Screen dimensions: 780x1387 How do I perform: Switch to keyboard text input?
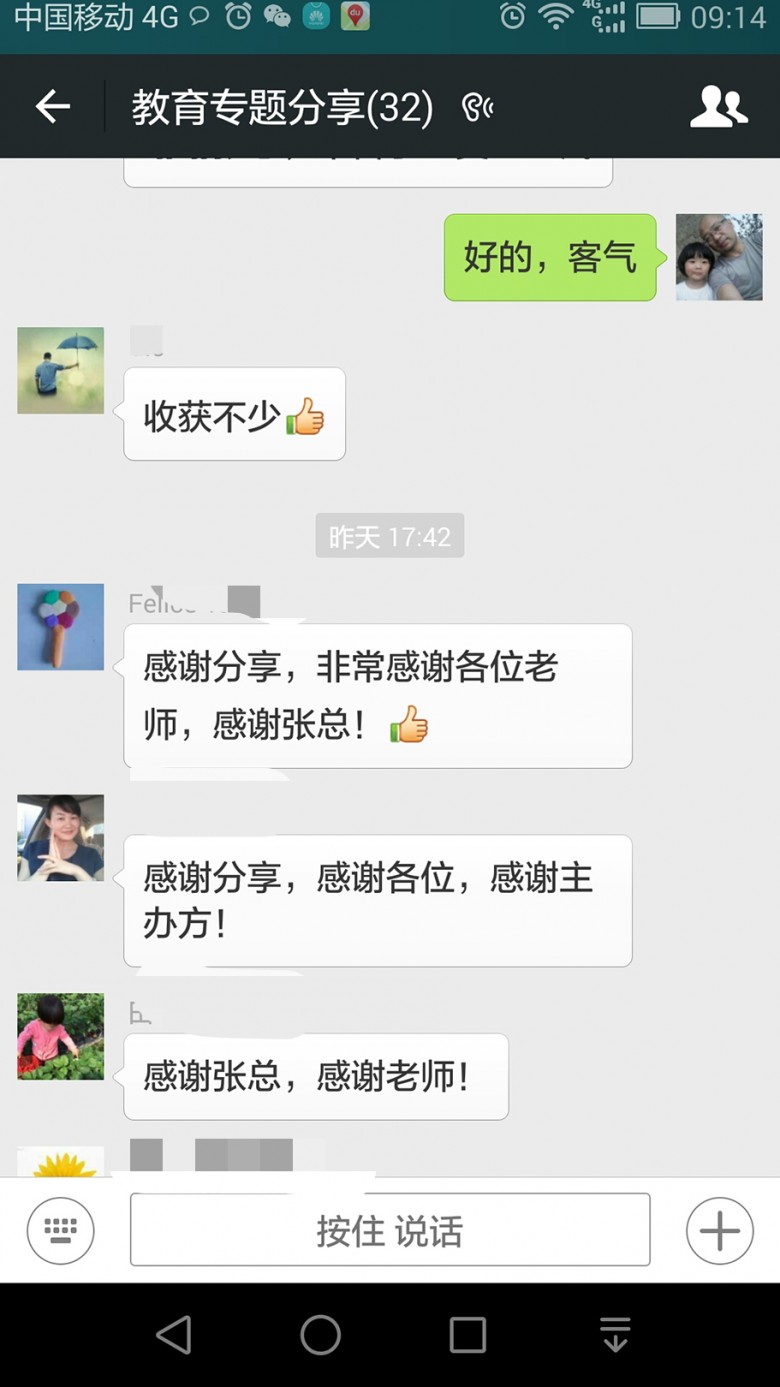61,1230
